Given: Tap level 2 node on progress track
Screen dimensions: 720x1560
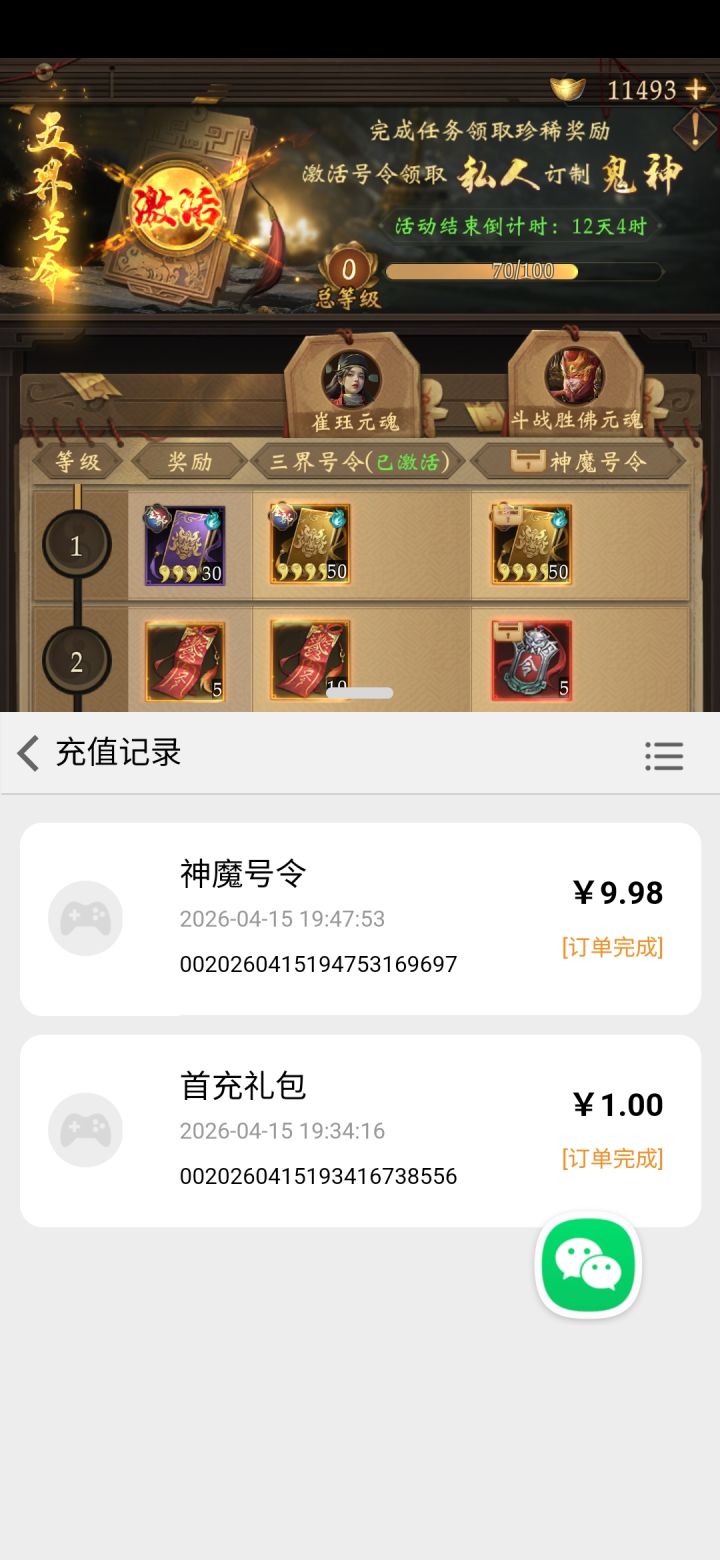Looking at the screenshot, I should click(75, 660).
